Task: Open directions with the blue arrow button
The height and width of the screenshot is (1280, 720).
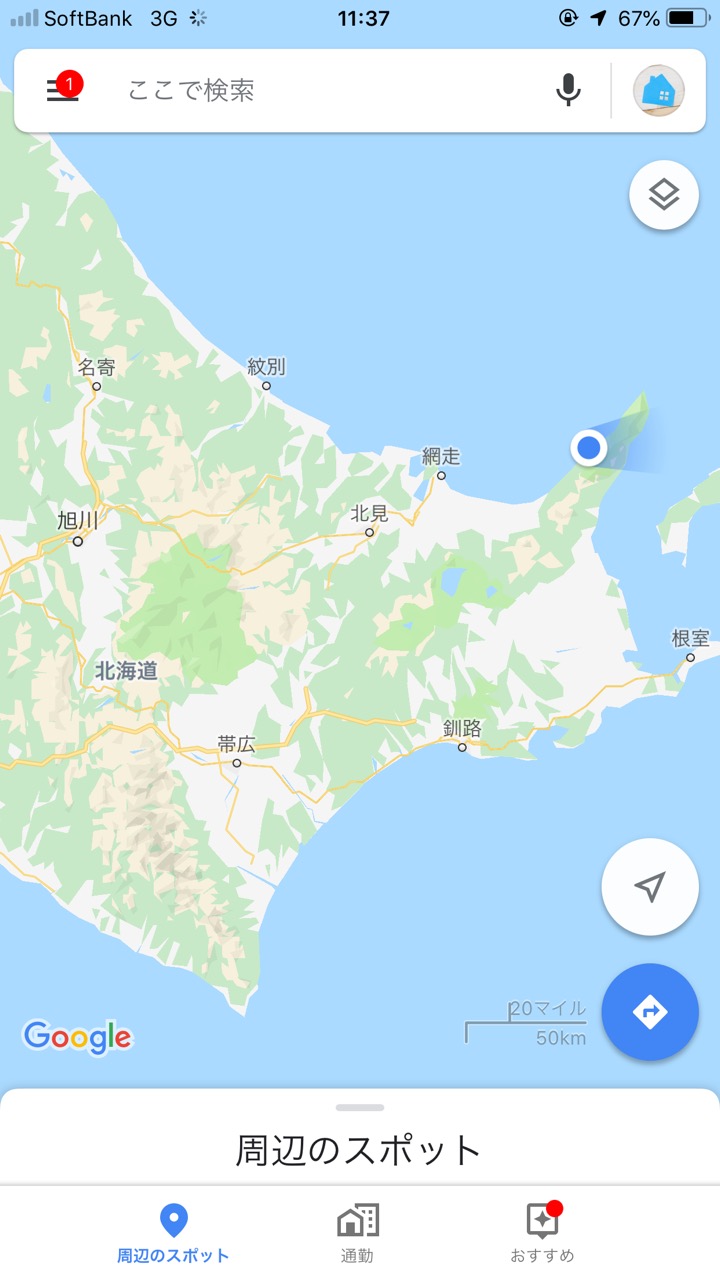Action: pos(650,1012)
